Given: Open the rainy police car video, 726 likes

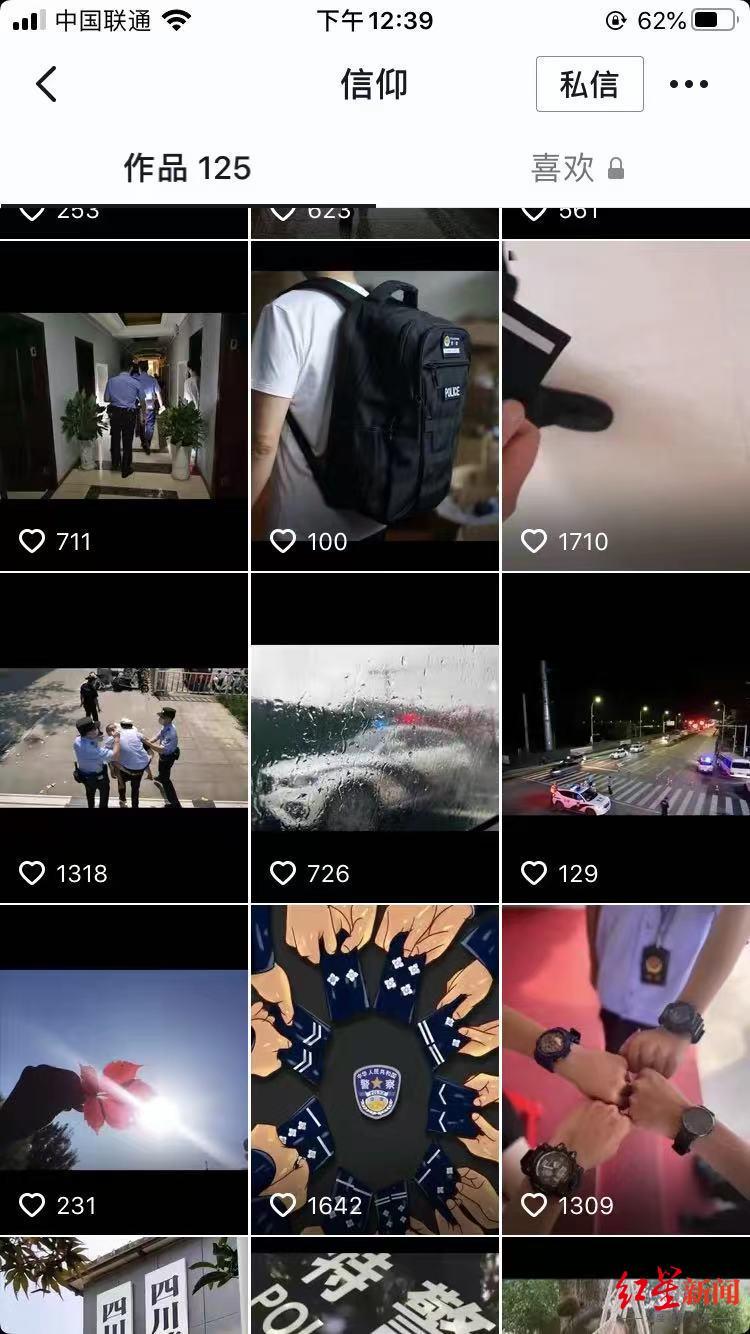Looking at the screenshot, I should [x=375, y=737].
